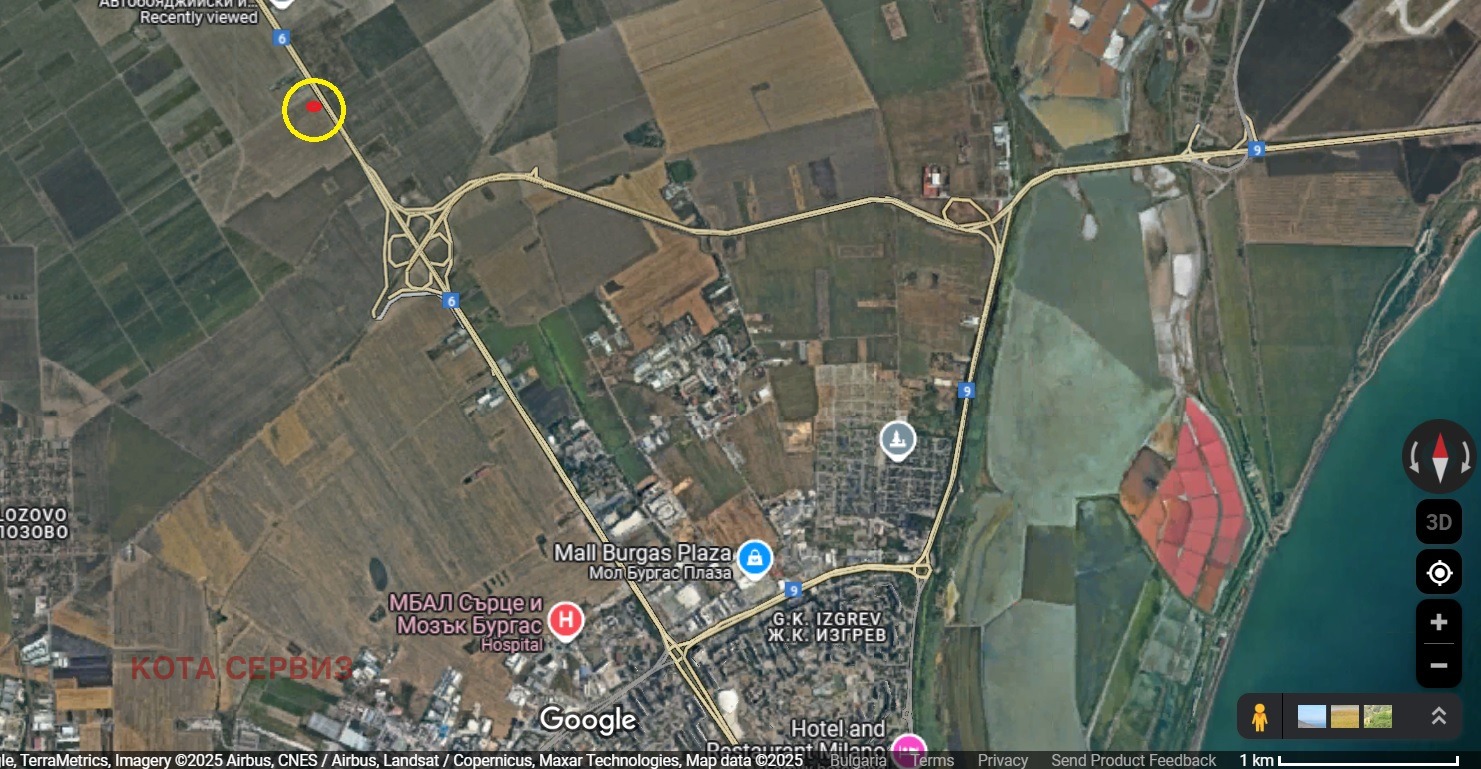Switch the map to 3D view
The image size is (1481, 769).
[x=1439, y=522]
